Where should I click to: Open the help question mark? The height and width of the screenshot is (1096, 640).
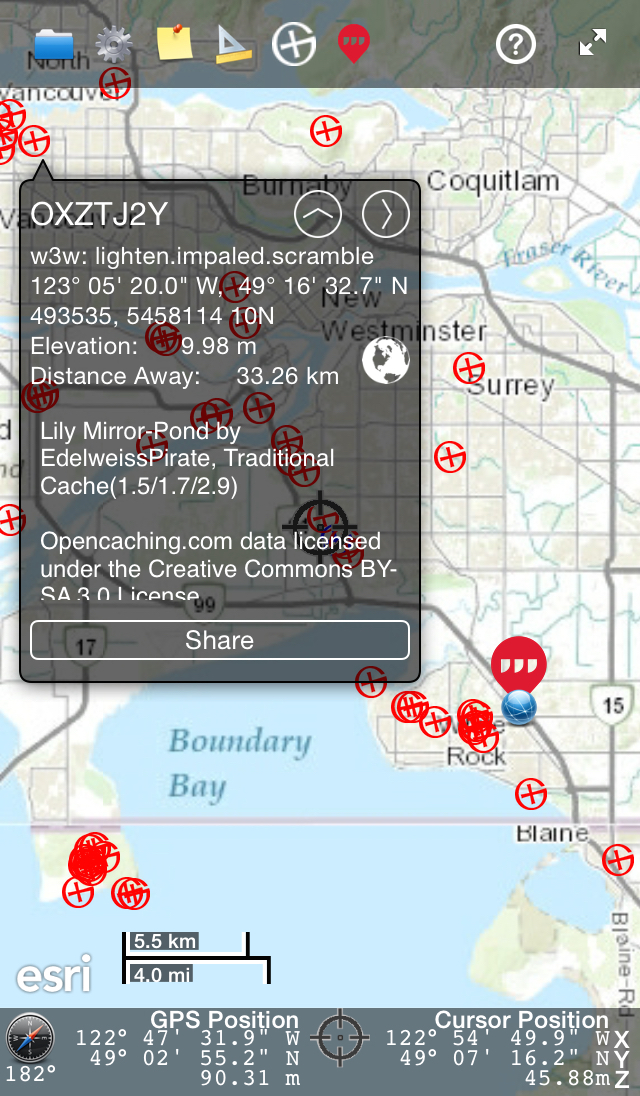[516, 44]
